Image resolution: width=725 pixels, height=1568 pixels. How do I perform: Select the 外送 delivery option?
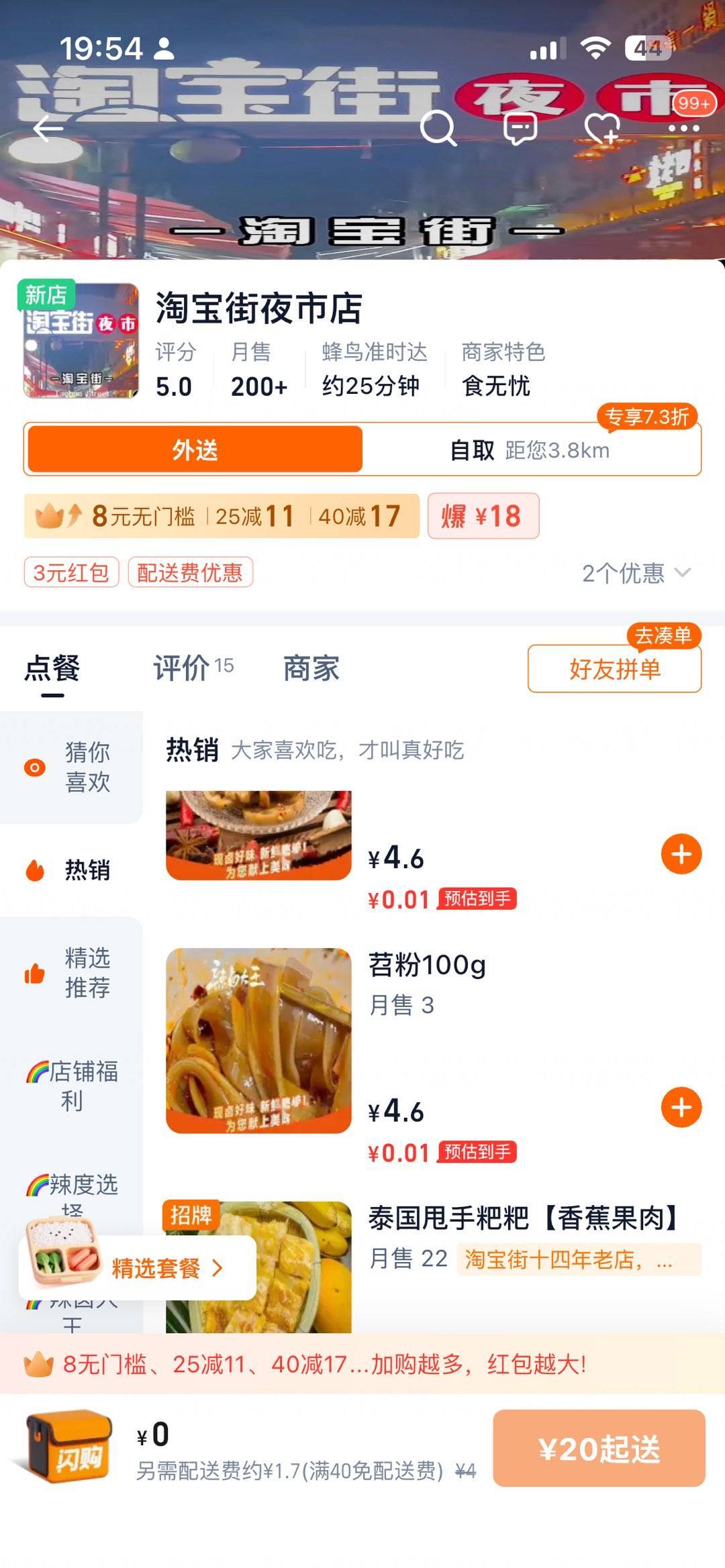(x=195, y=450)
